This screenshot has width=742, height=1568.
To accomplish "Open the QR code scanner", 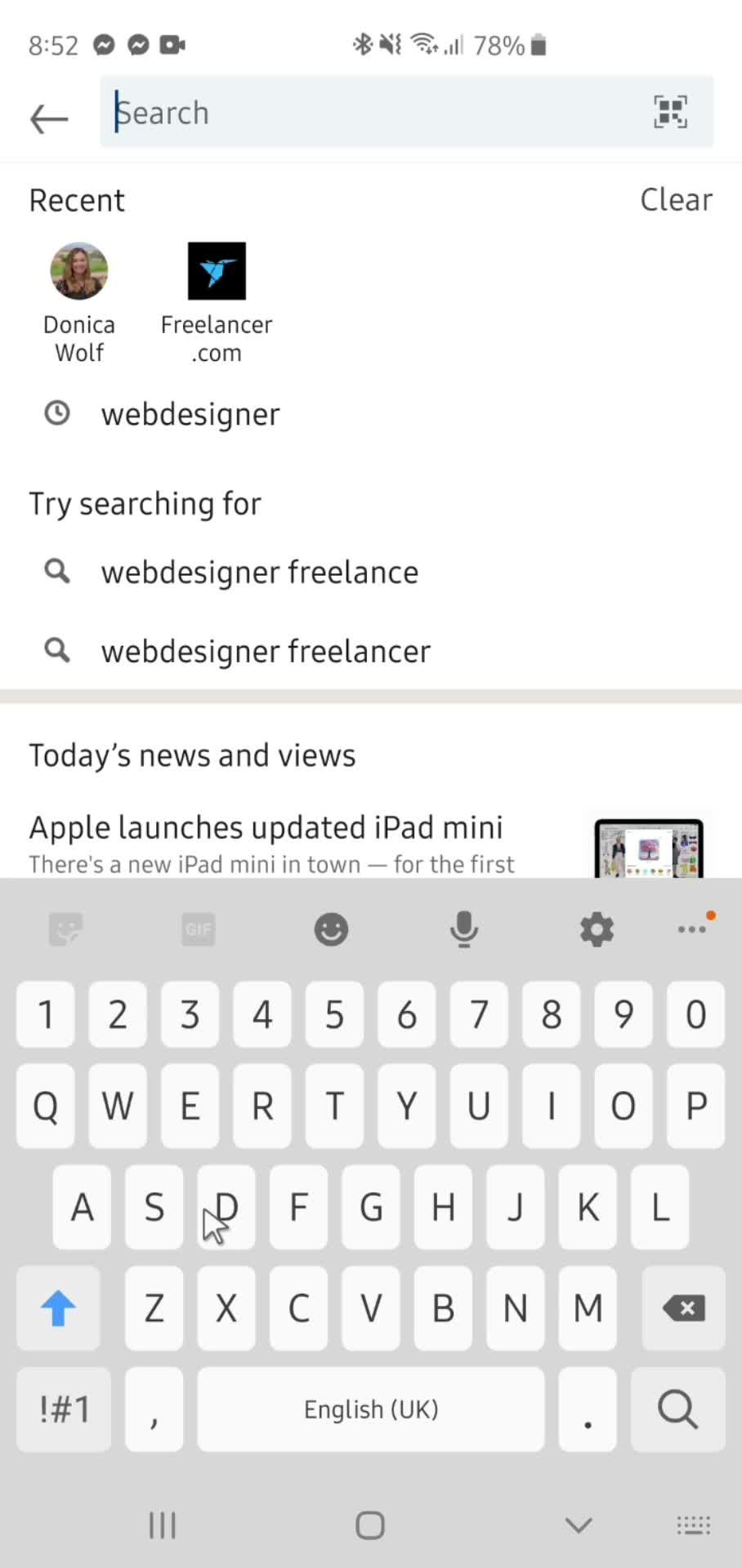I will pyautogui.click(x=670, y=113).
